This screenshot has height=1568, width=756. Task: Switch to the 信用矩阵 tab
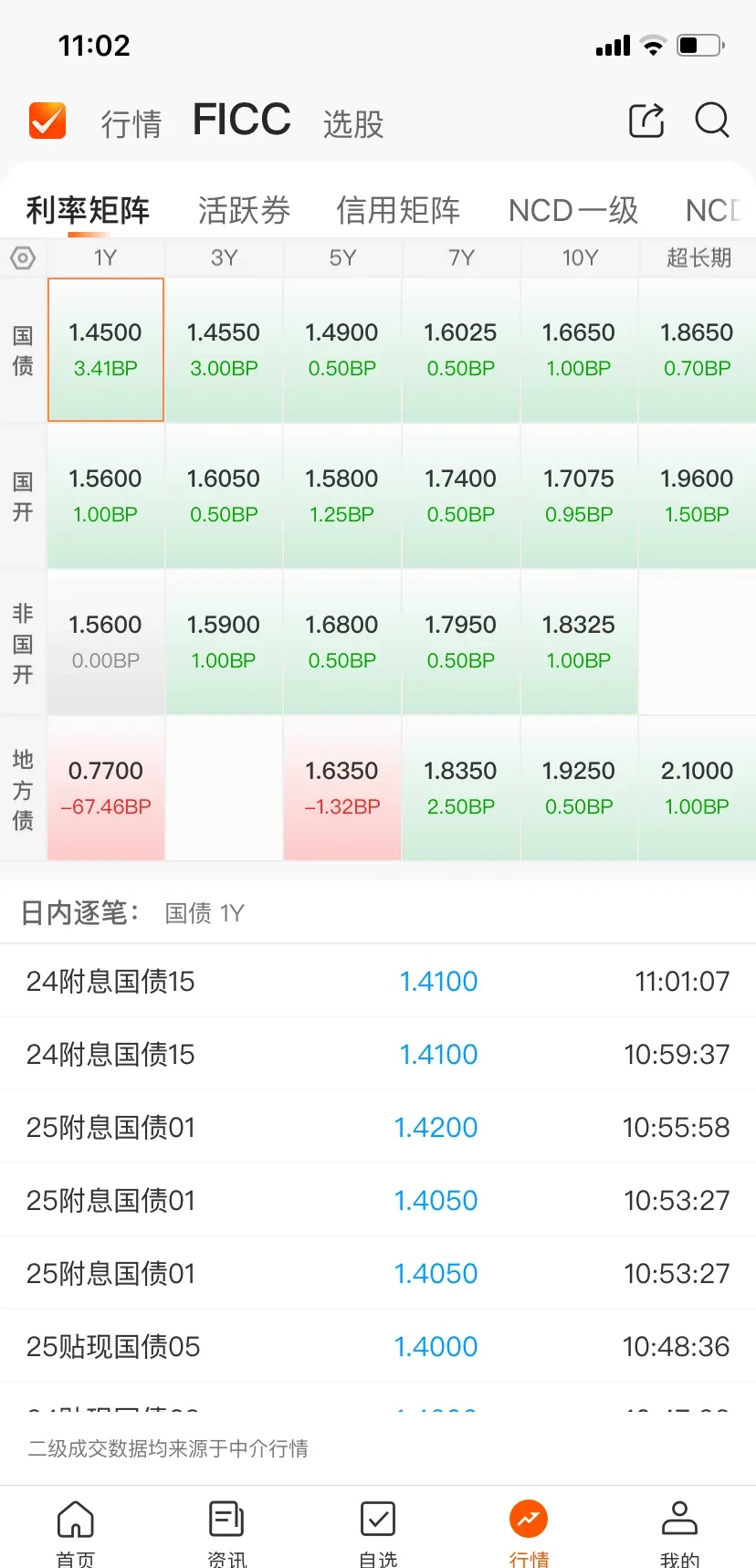398,210
